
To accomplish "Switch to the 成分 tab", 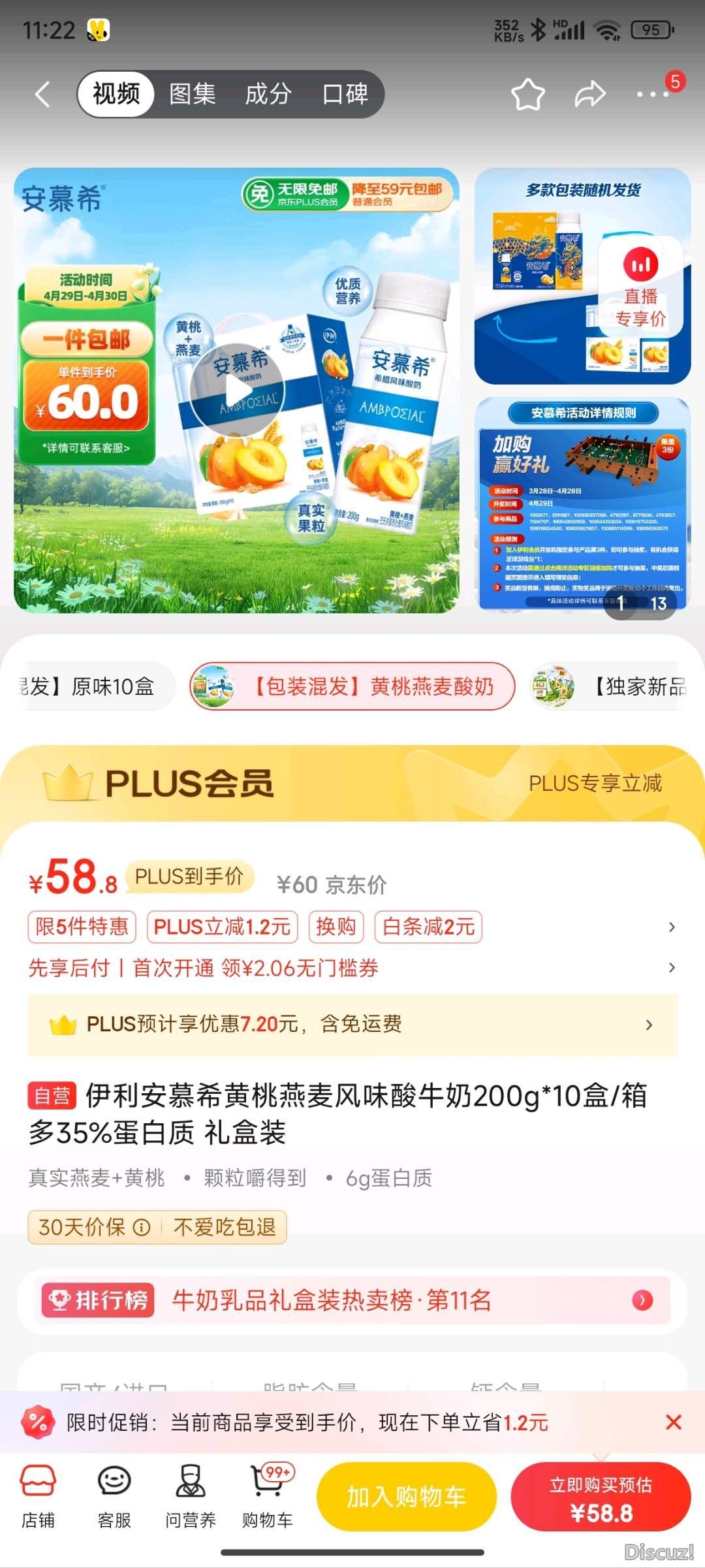I will click(268, 95).
